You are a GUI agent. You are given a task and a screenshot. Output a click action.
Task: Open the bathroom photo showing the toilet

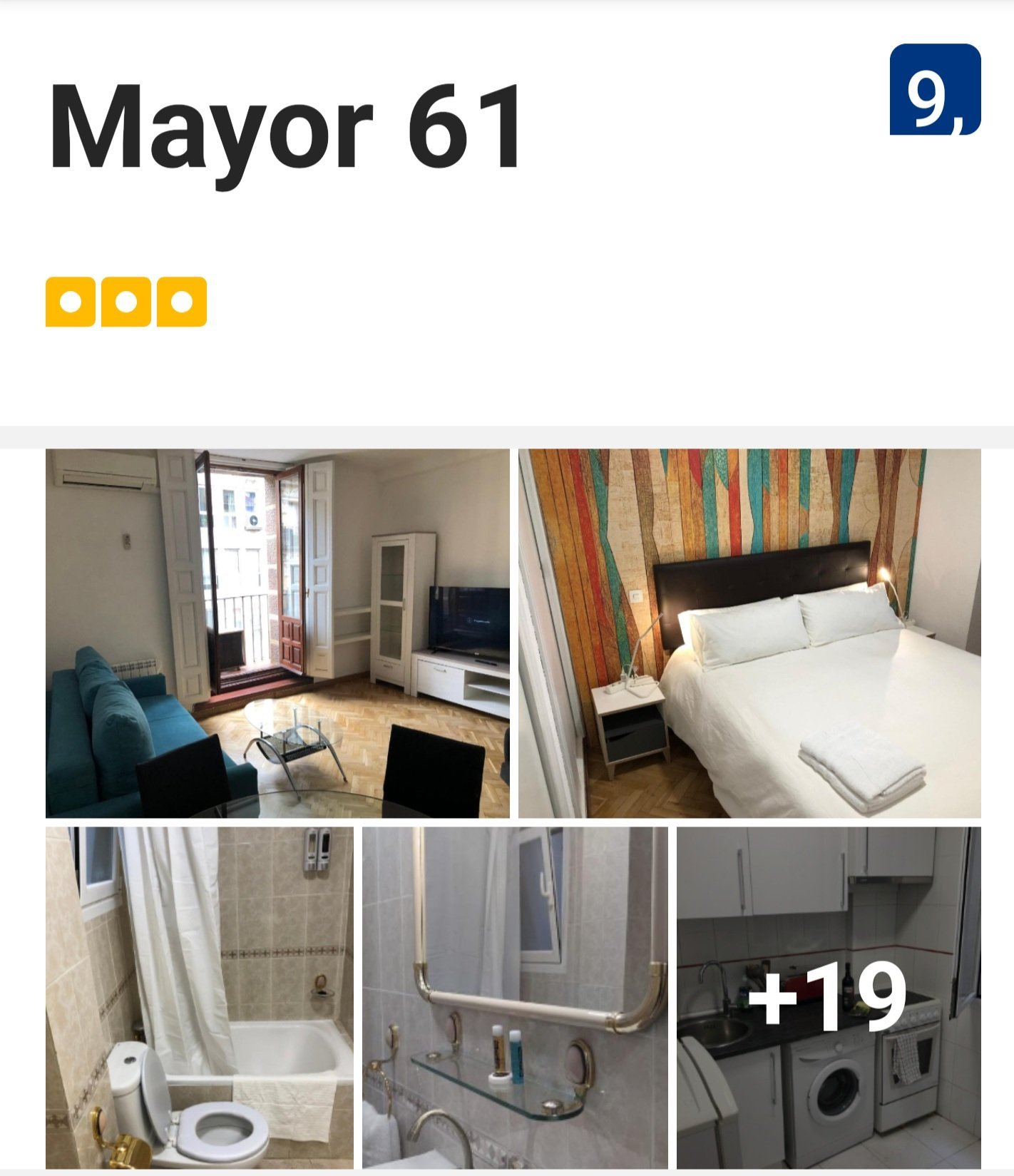(x=199, y=997)
